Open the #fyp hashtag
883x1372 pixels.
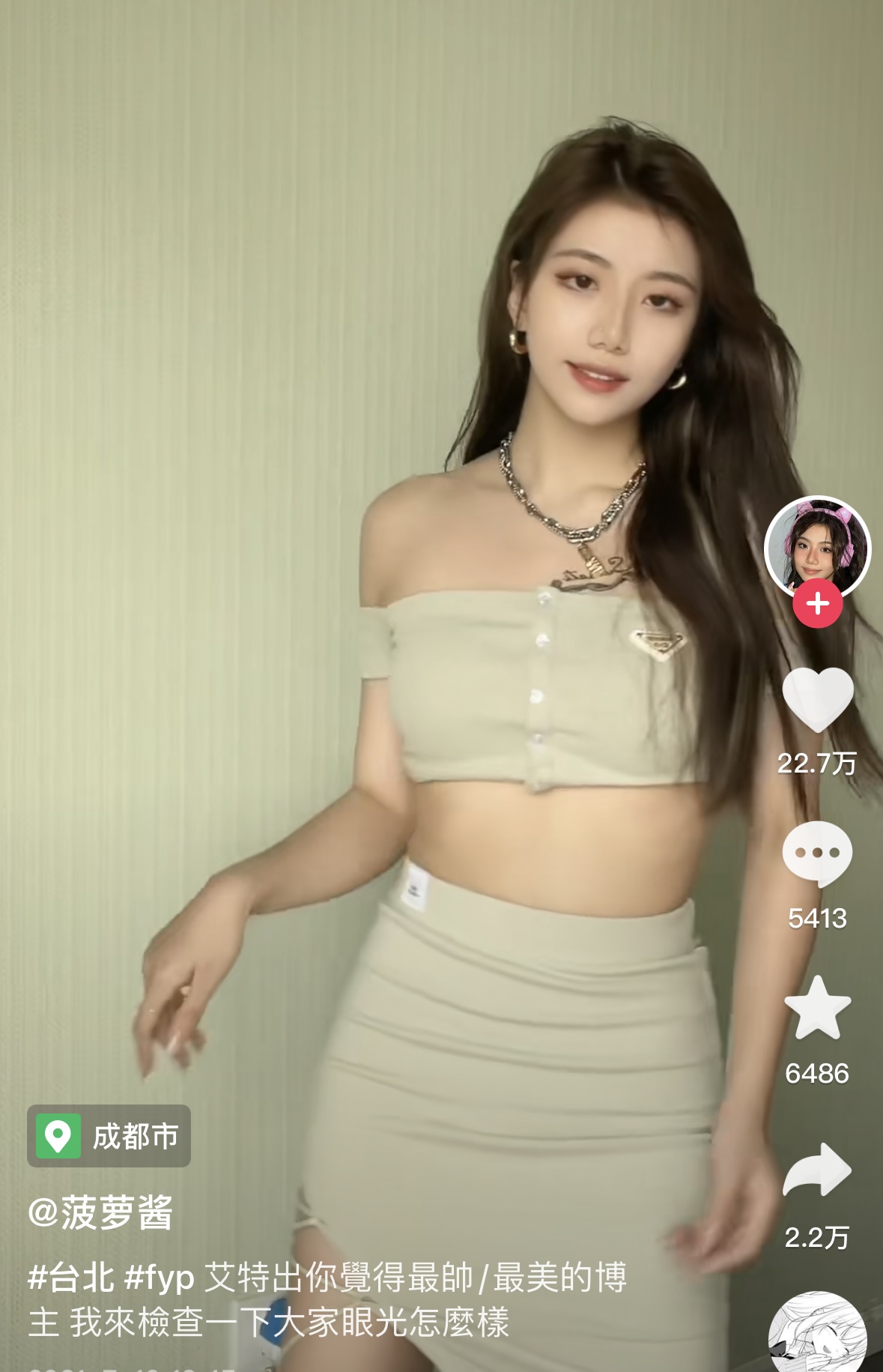point(159,1278)
